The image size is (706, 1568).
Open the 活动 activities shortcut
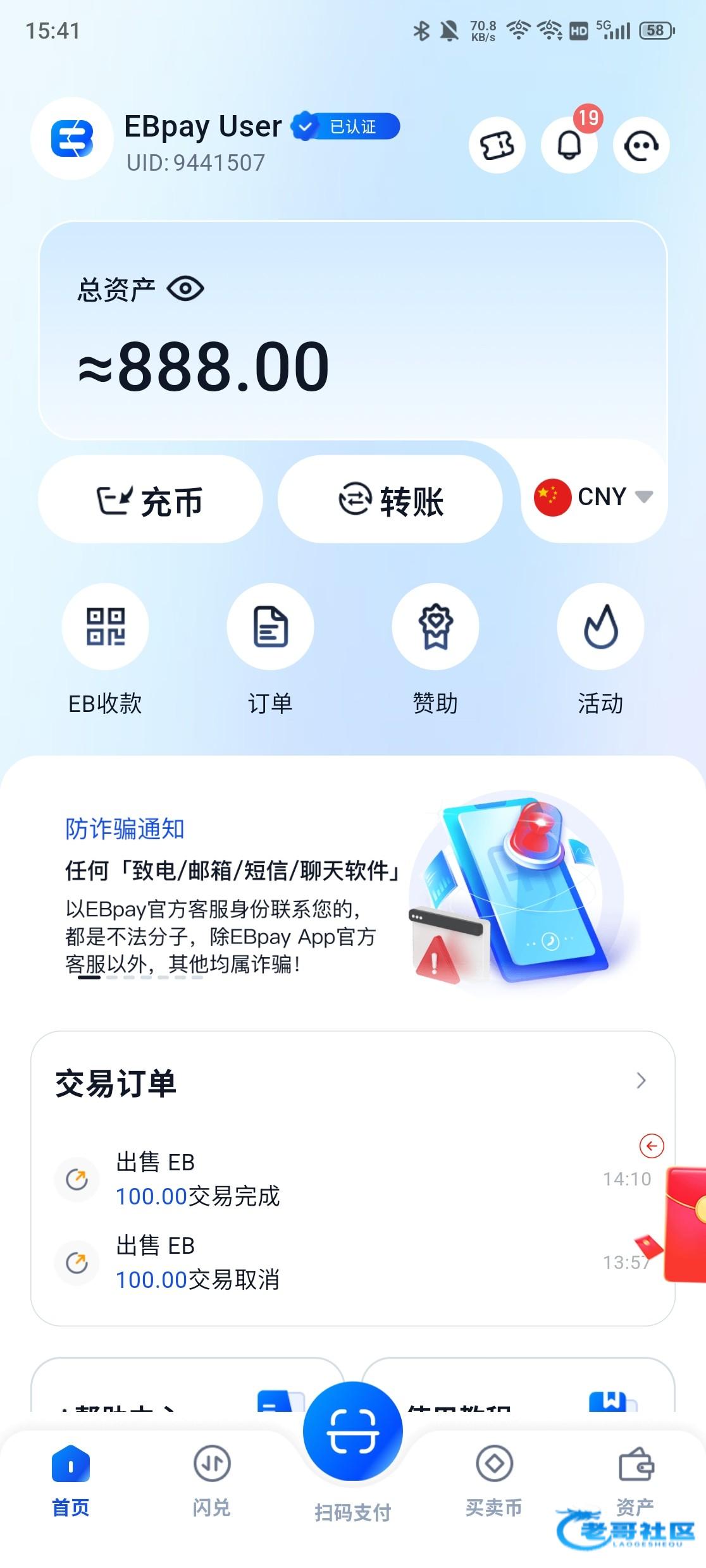pyautogui.click(x=600, y=650)
